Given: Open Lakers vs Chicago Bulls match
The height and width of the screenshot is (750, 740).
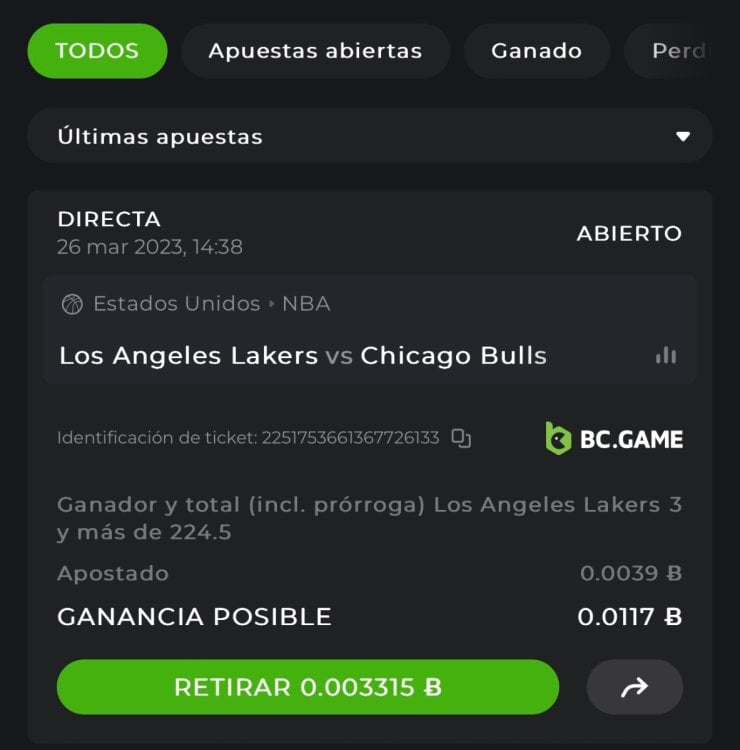Looking at the screenshot, I should (x=303, y=355).
